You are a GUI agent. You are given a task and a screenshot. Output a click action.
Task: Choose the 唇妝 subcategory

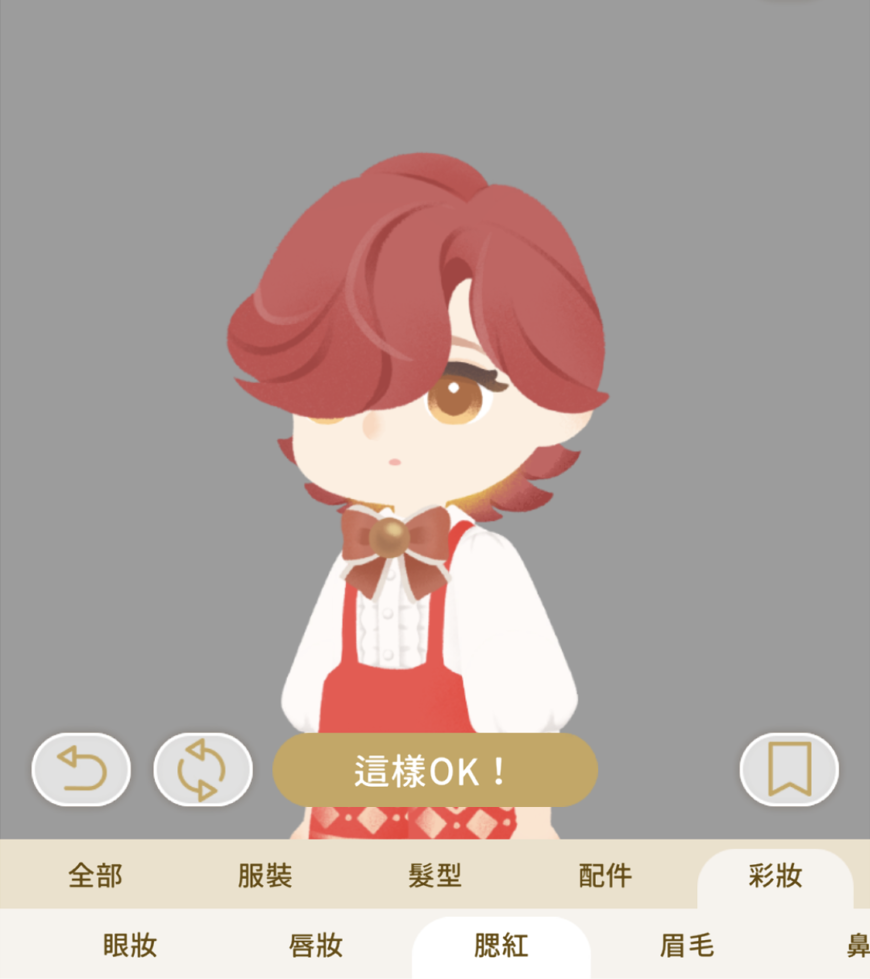pyautogui.click(x=315, y=946)
